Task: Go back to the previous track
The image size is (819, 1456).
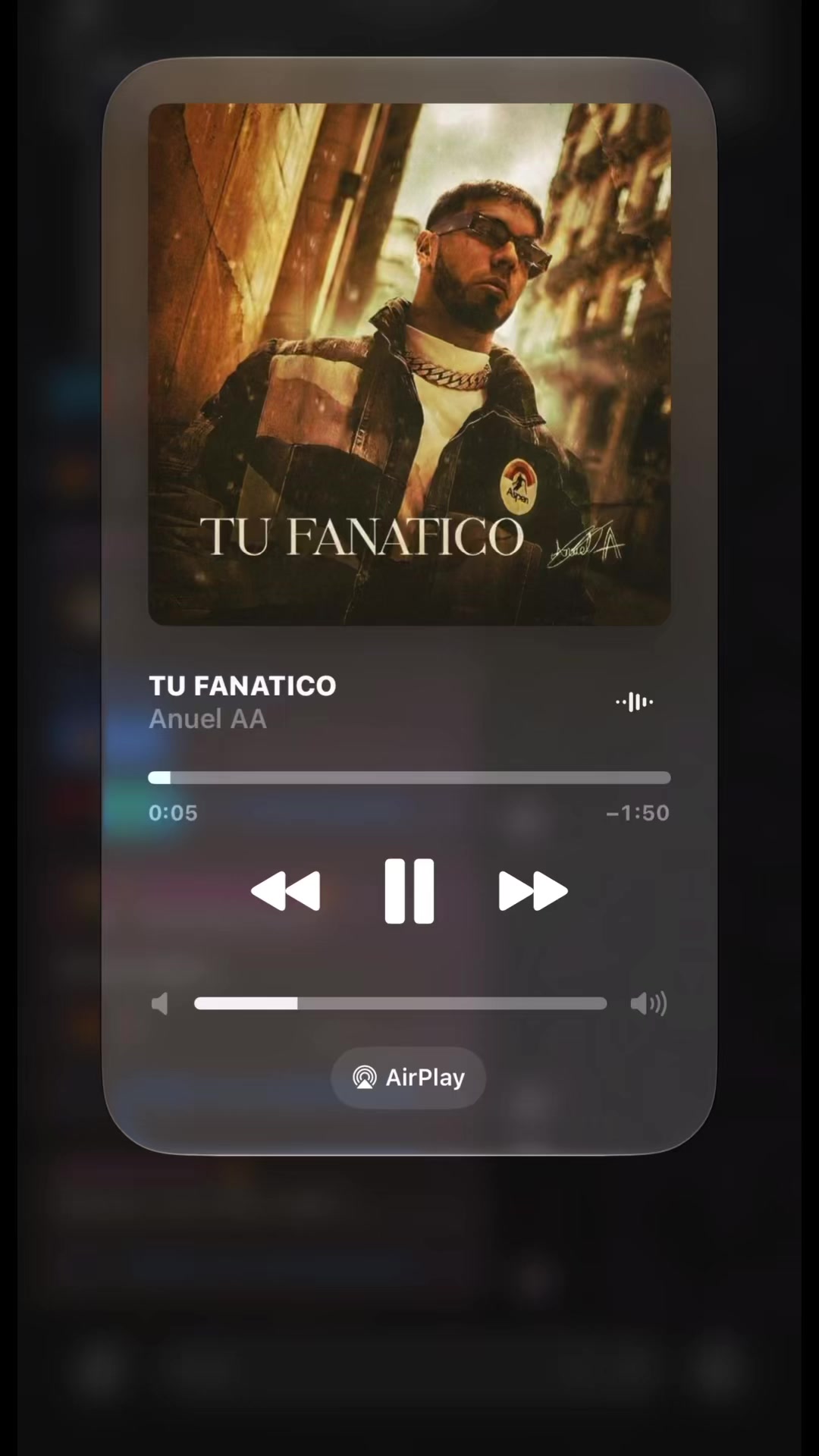Action: click(x=286, y=891)
